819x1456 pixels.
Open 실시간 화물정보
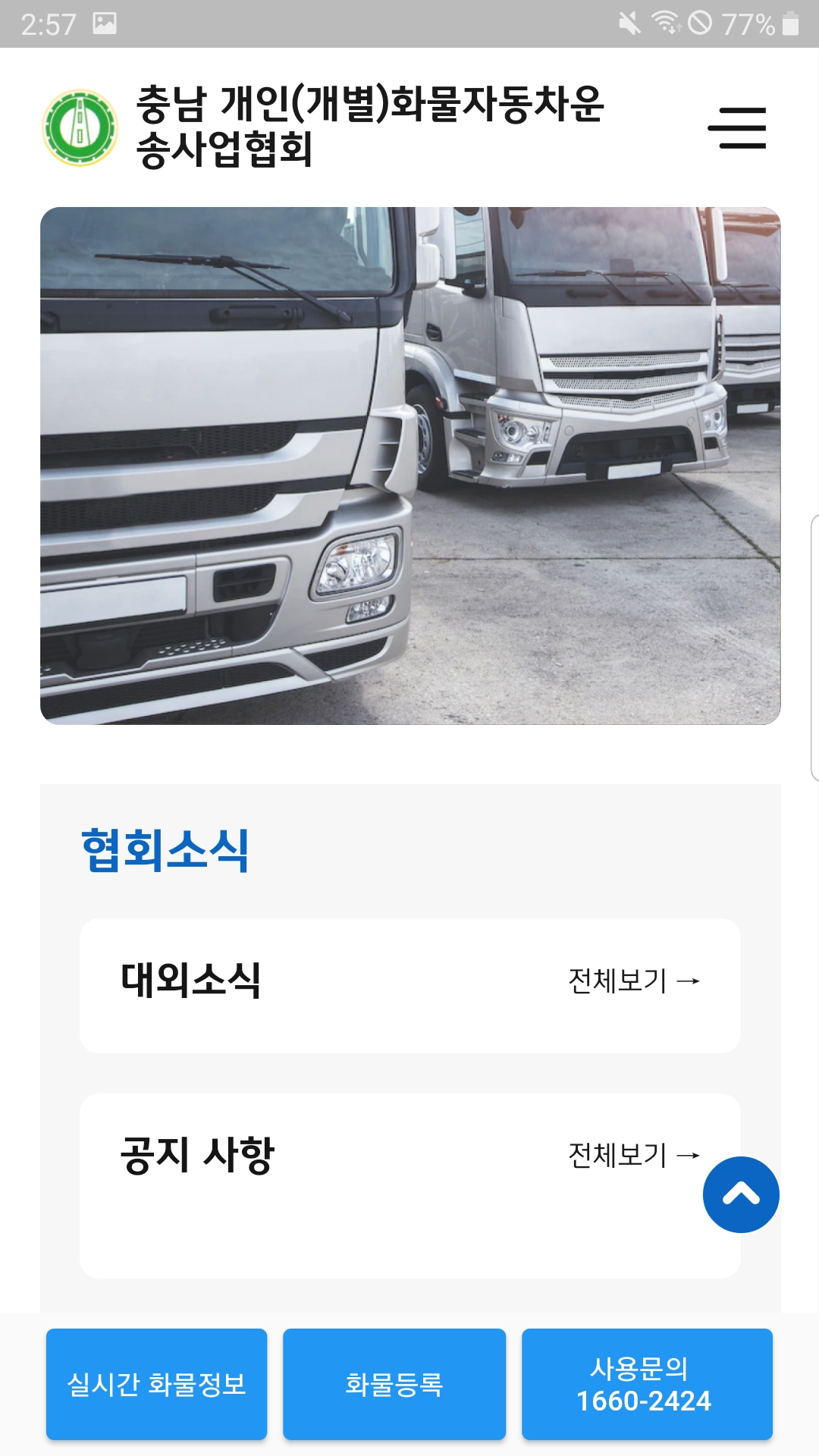pos(157,1384)
